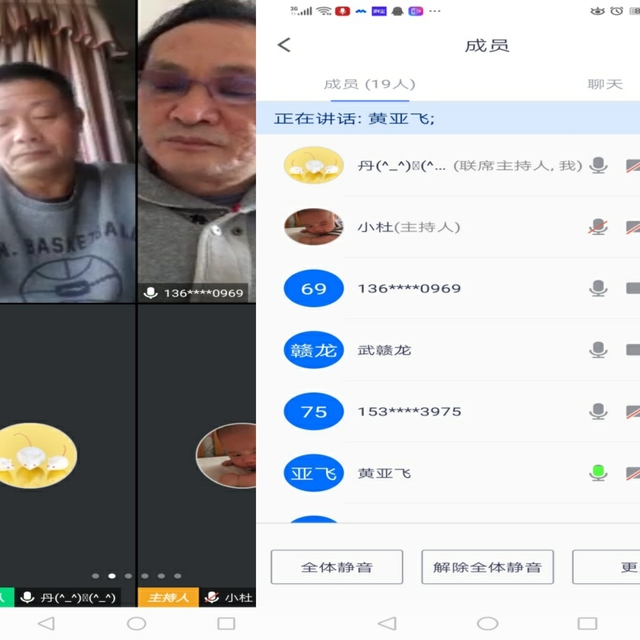Tap the 解除全体静音 button
This screenshot has height=640, width=640.
[x=487, y=567]
